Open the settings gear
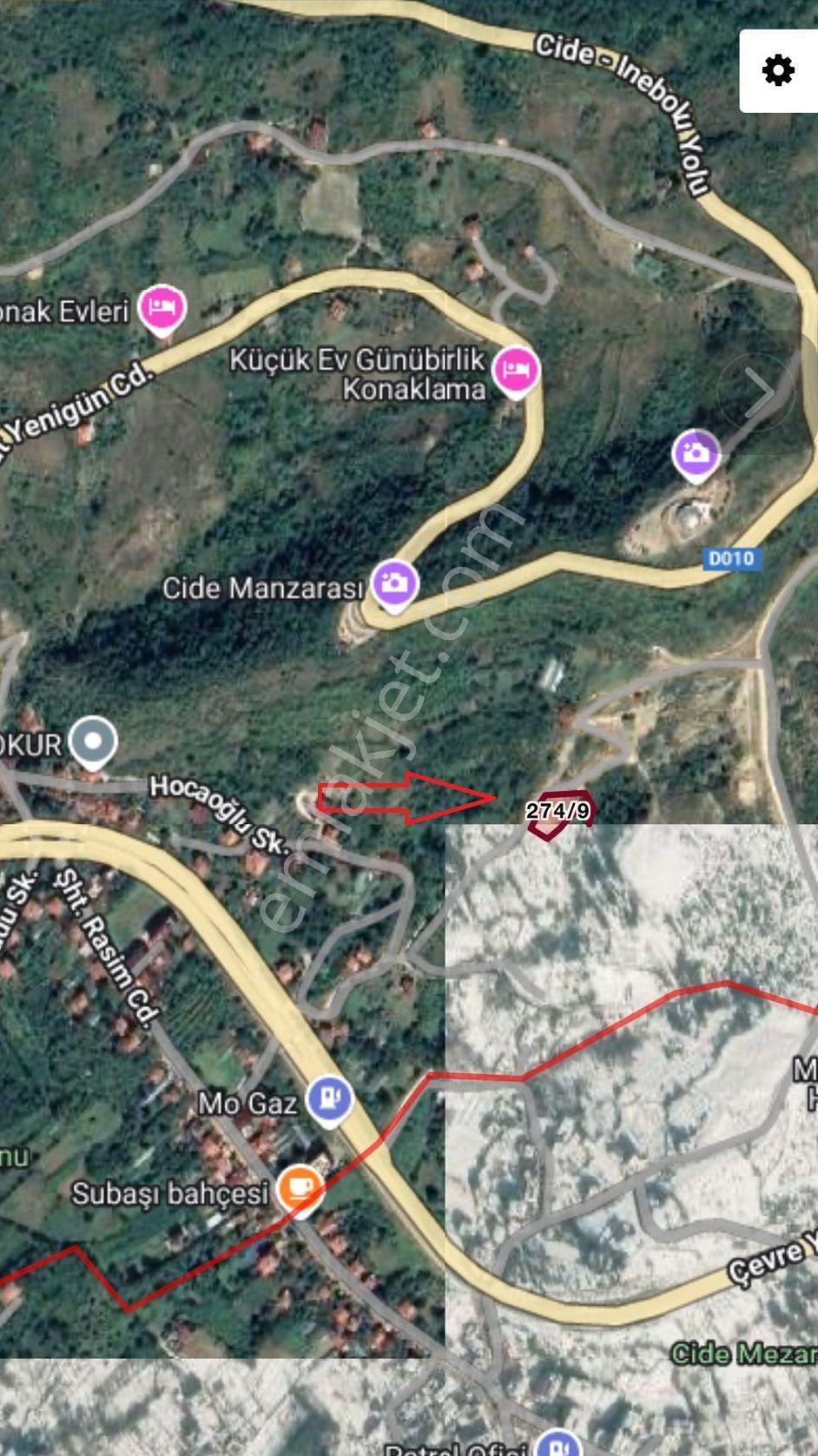The height and width of the screenshot is (1456, 818). (778, 70)
